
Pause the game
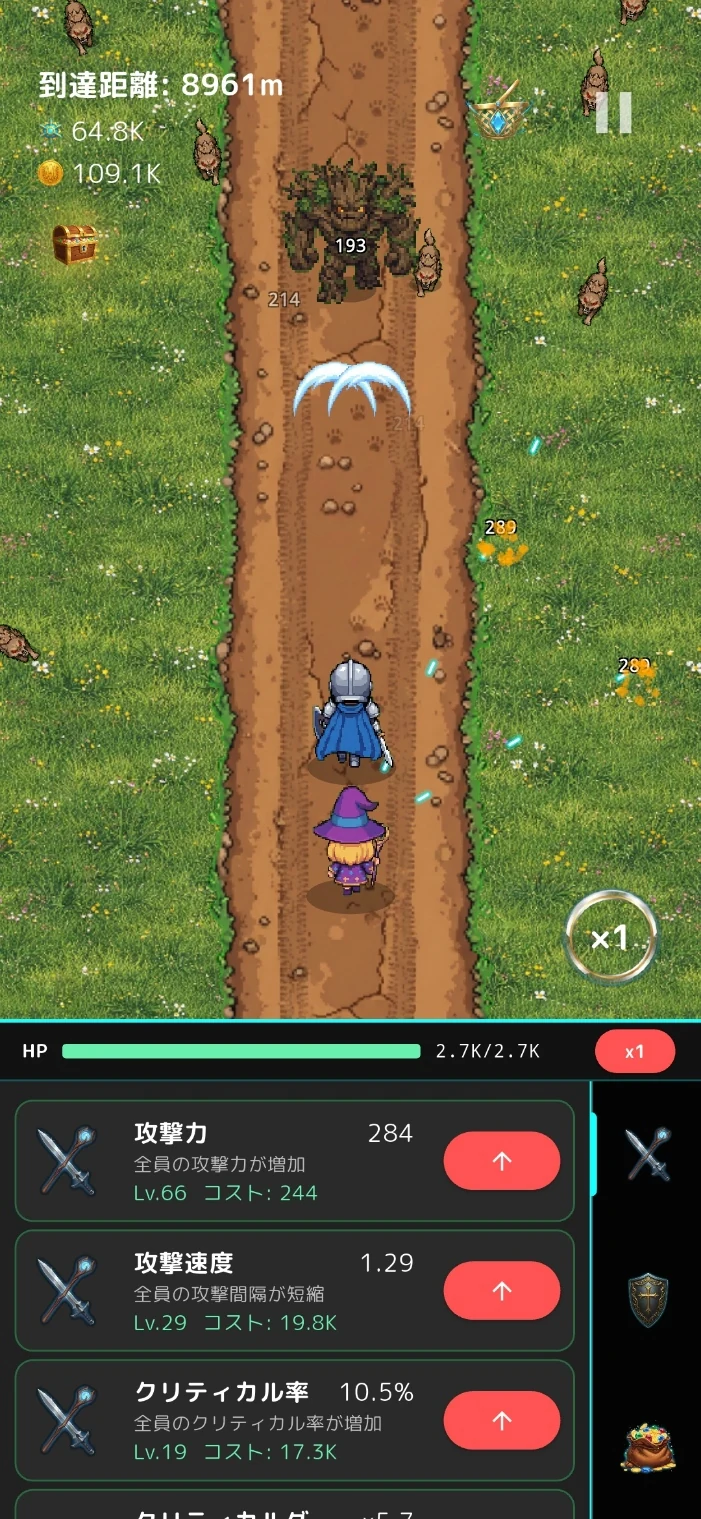(613, 112)
